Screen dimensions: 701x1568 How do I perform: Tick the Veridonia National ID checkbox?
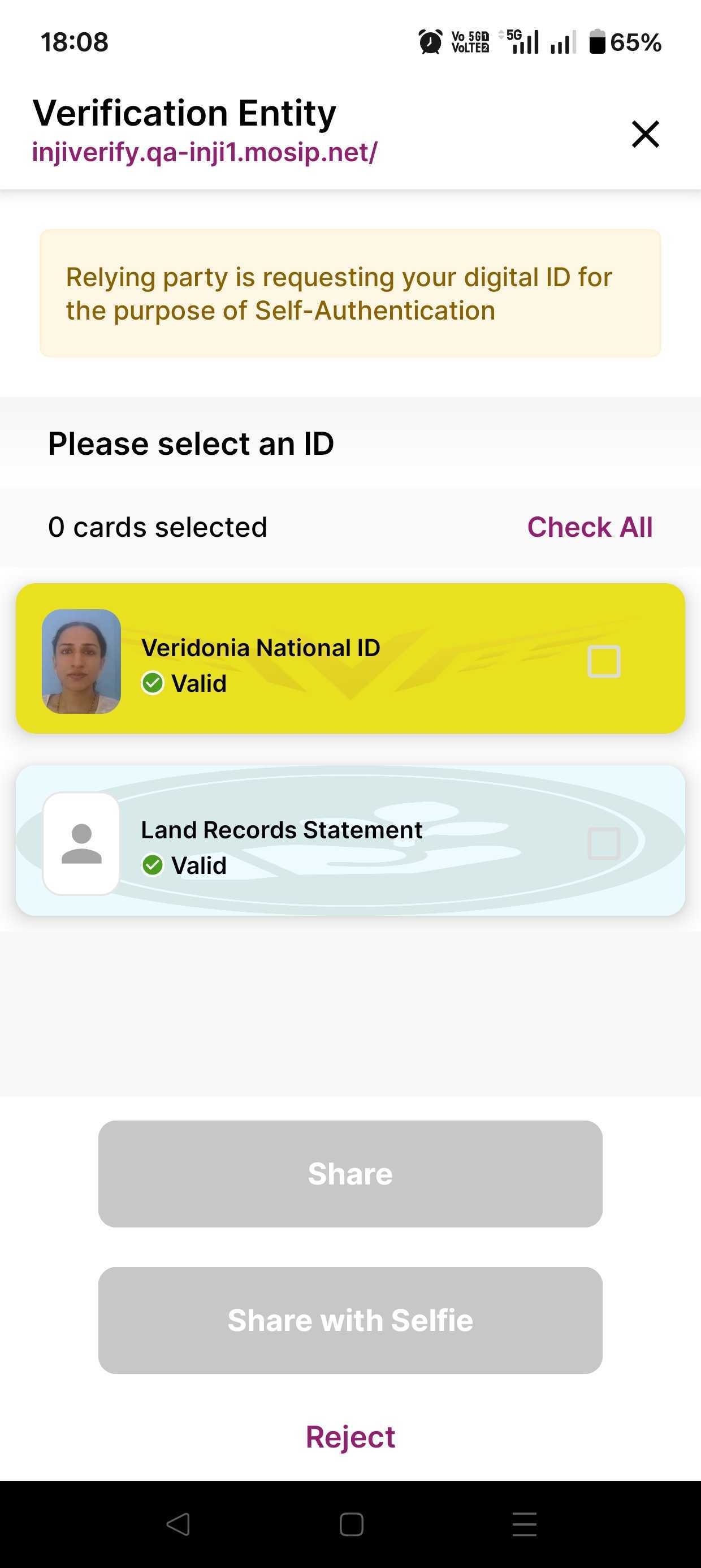click(604, 661)
